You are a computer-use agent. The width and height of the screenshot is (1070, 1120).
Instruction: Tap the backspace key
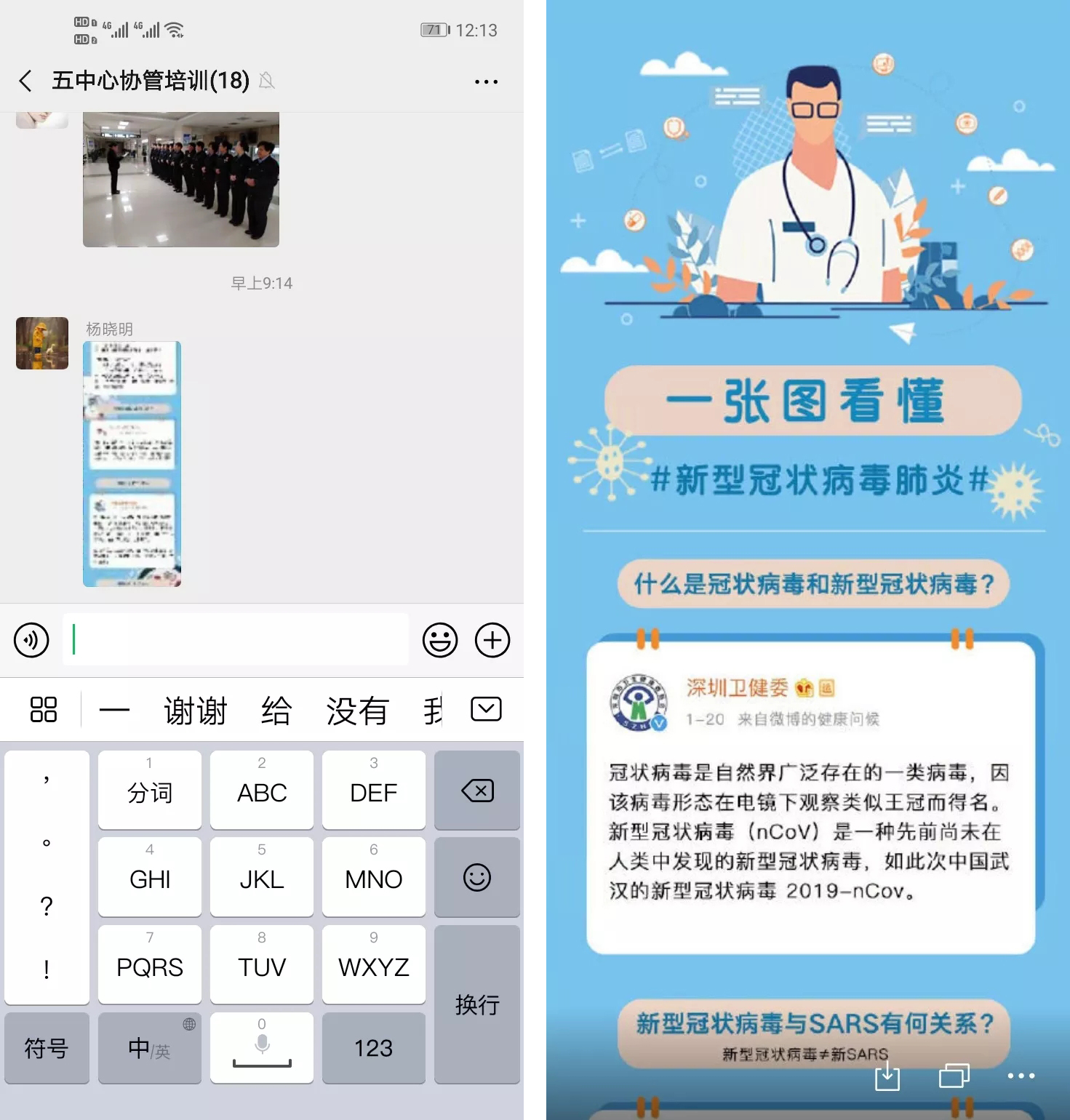[477, 791]
